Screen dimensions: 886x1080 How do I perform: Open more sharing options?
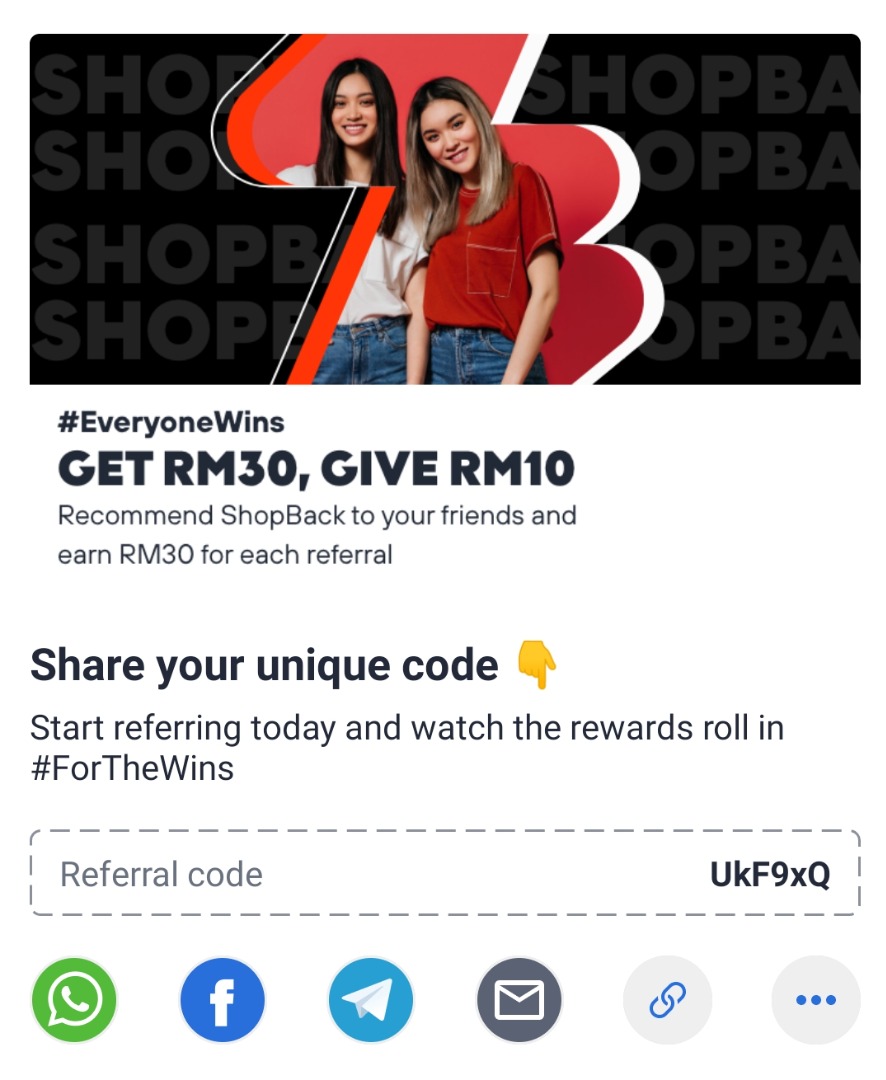(x=815, y=1000)
